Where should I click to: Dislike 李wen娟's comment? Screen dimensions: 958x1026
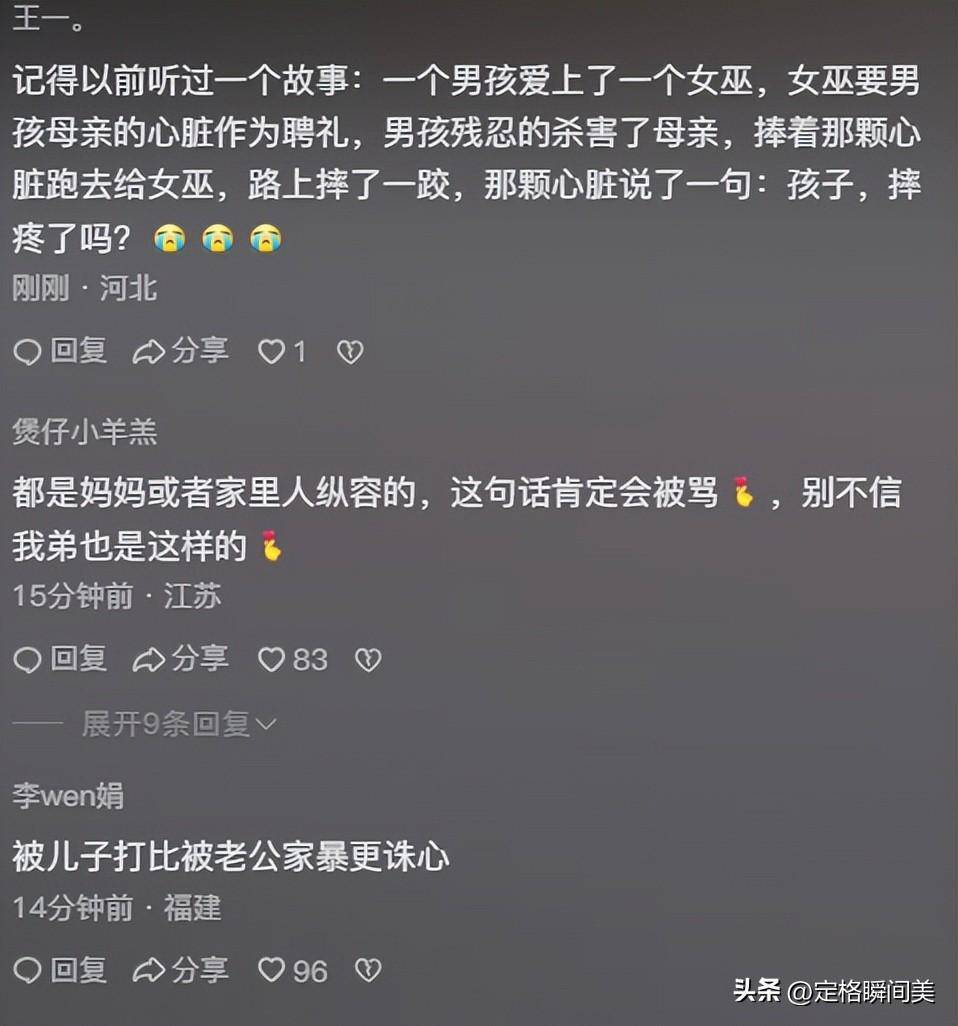[x=369, y=970]
